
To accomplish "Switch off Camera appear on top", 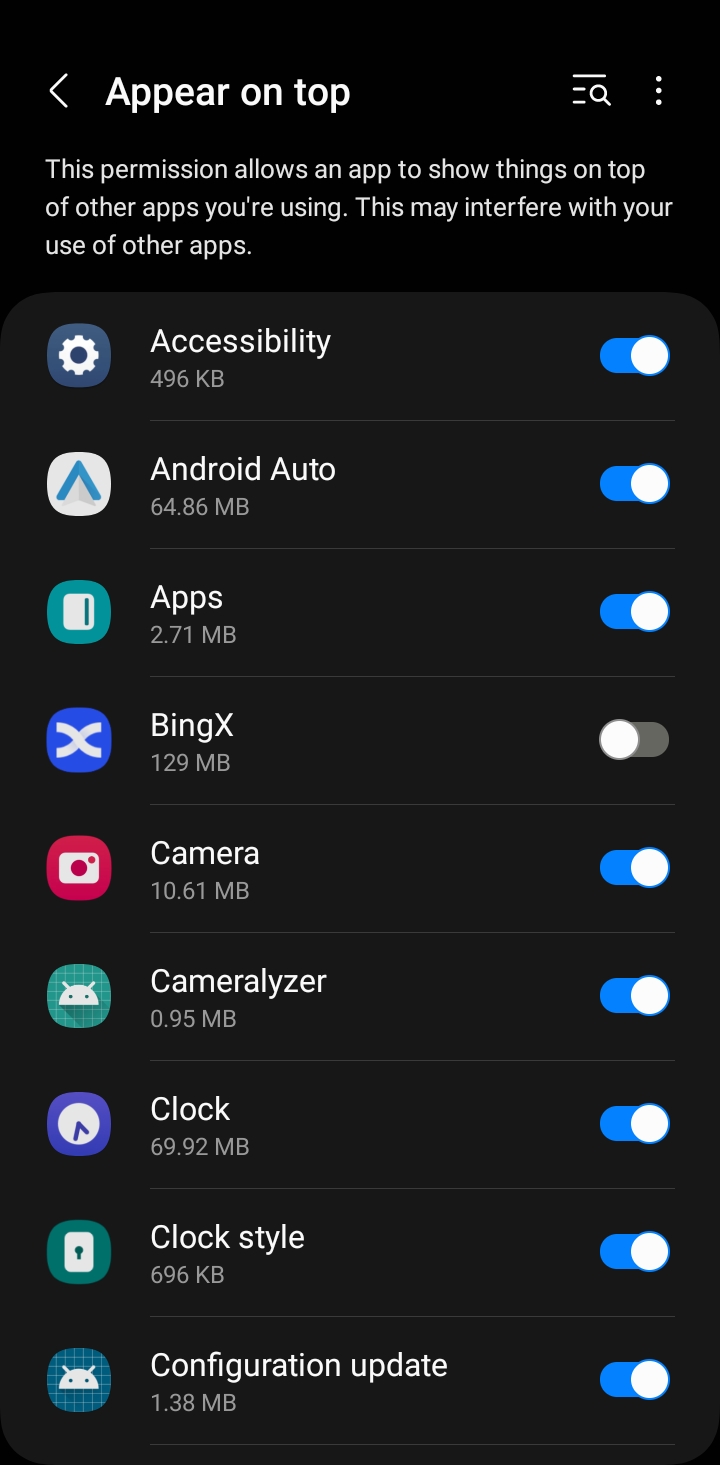I will 634,868.
